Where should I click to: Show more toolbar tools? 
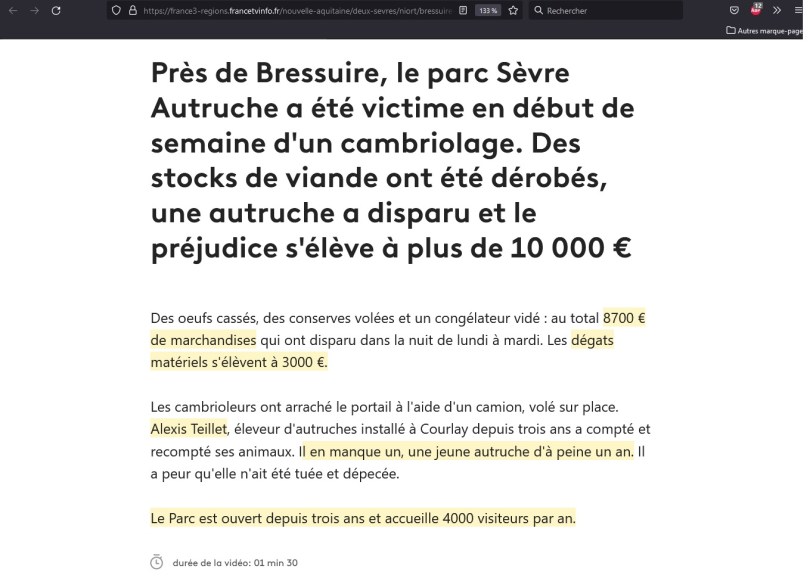click(x=777, y=10)
